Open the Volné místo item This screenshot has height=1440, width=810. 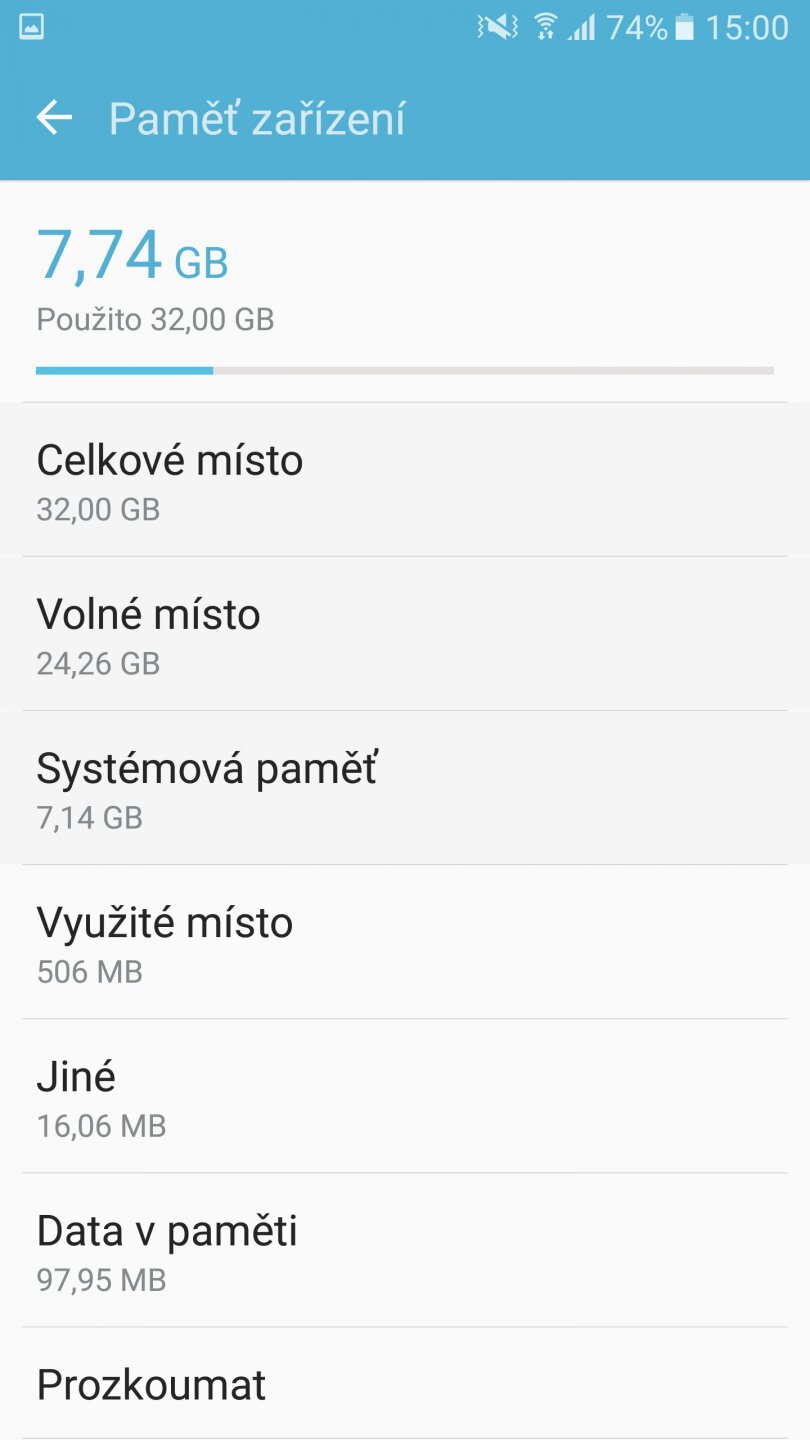point(405,632)
